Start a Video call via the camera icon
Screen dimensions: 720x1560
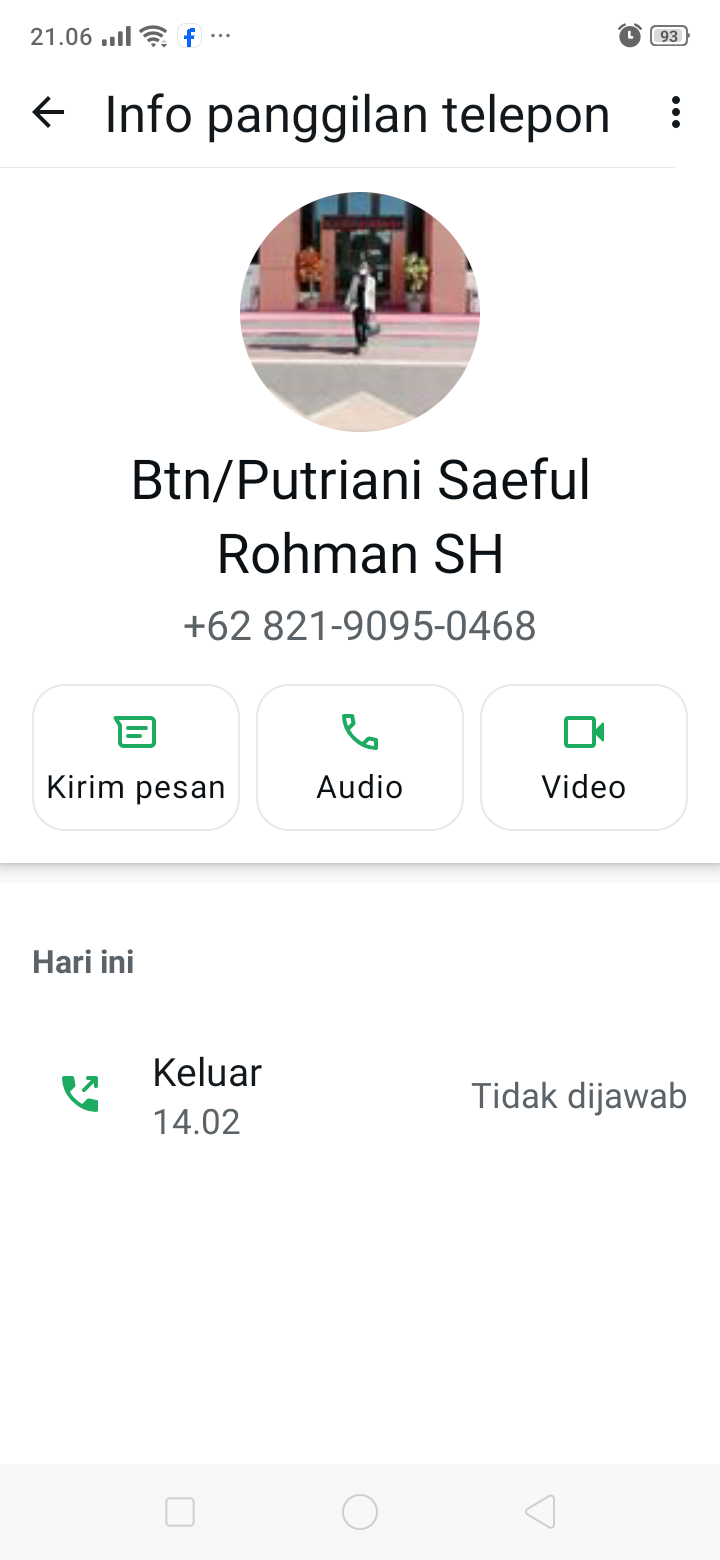583,731
